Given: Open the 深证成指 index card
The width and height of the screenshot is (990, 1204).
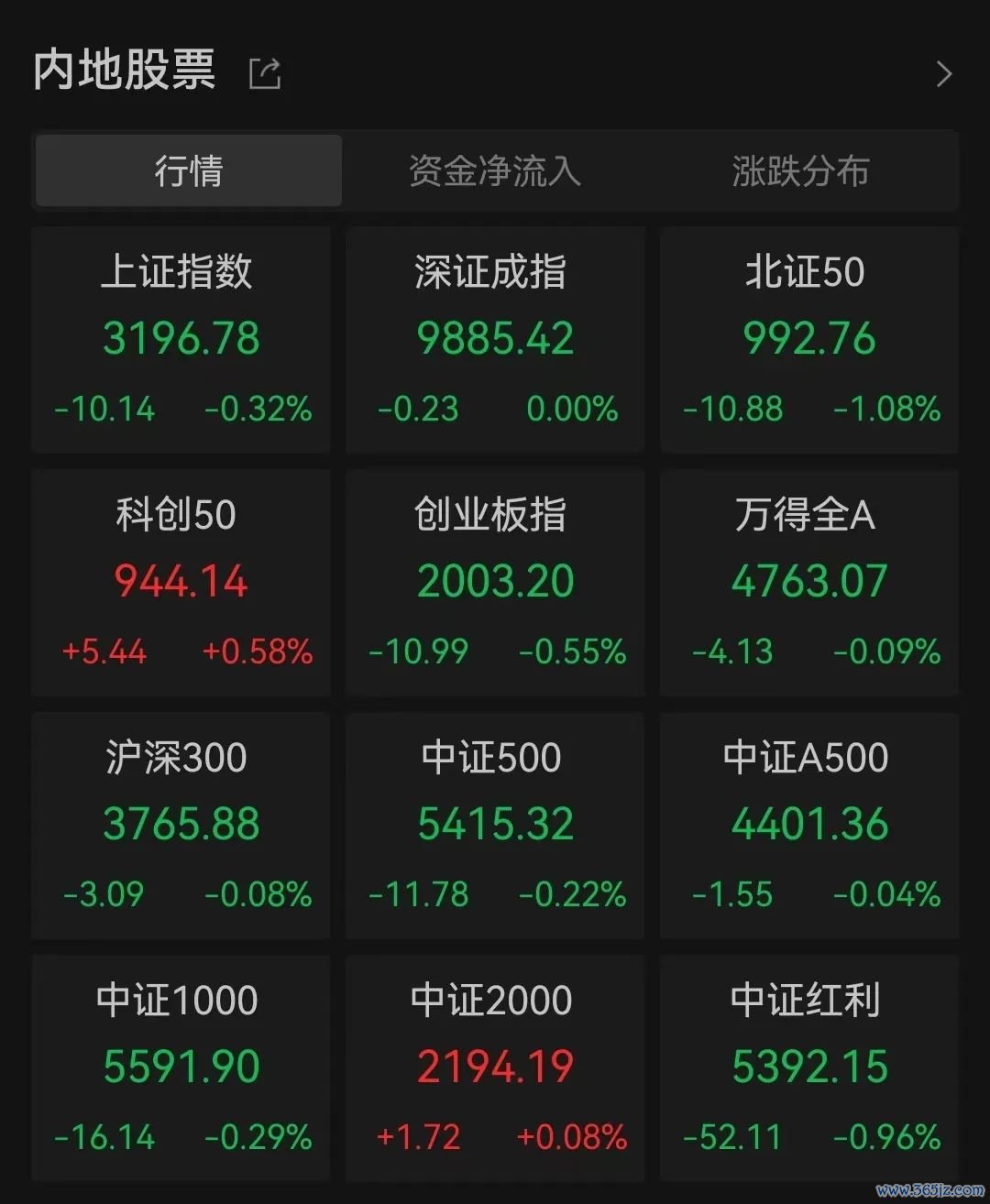Looking at the screenshot, I should (495, 340).
